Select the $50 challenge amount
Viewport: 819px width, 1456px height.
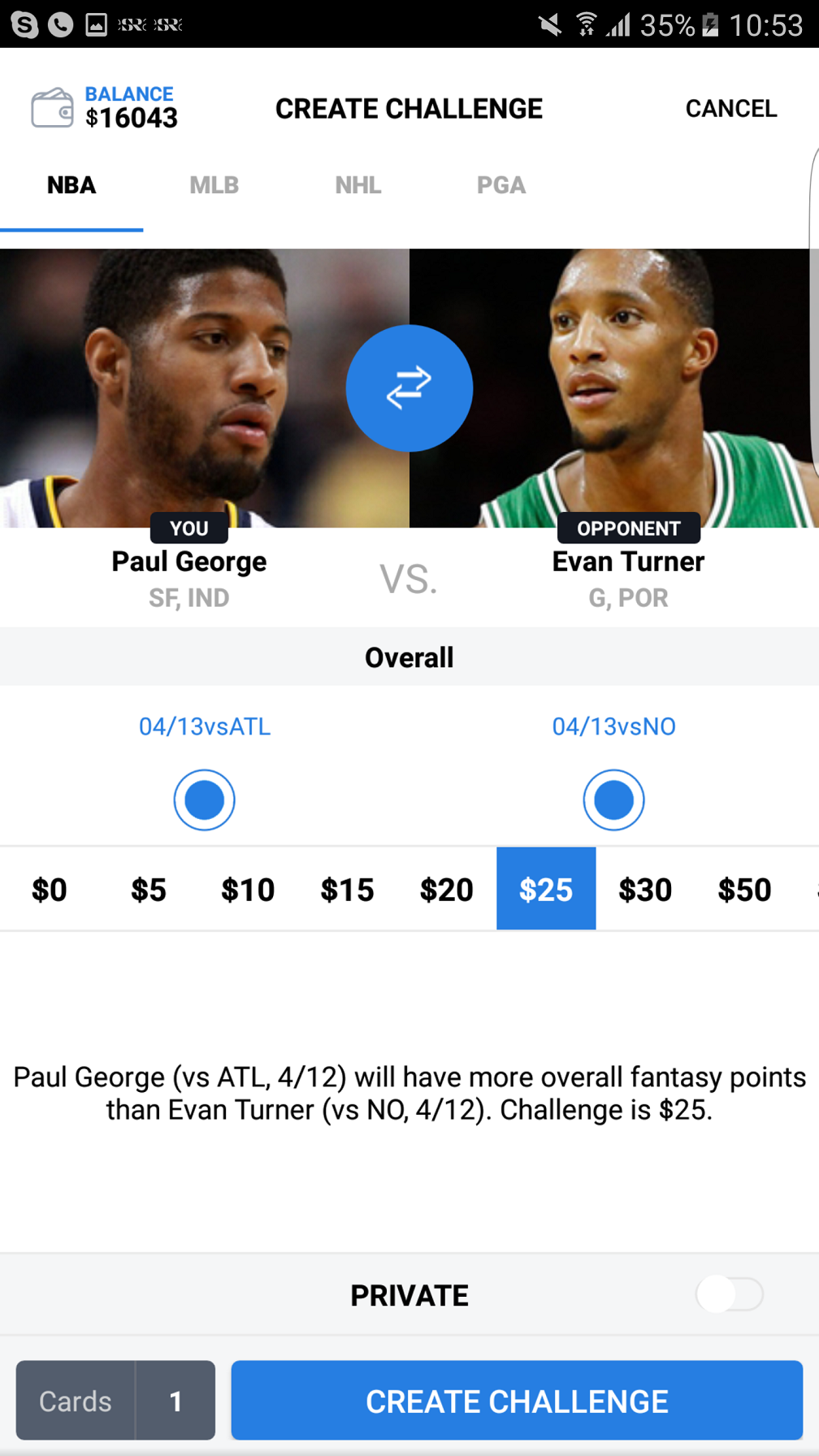pyautogui.click(x=744, y=890)
